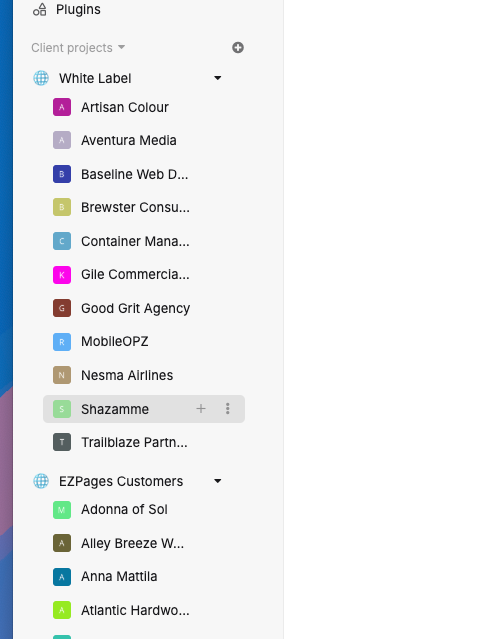Open the Adonna of Sol project
Screen dimensions: 497x639
coord(144,509)
